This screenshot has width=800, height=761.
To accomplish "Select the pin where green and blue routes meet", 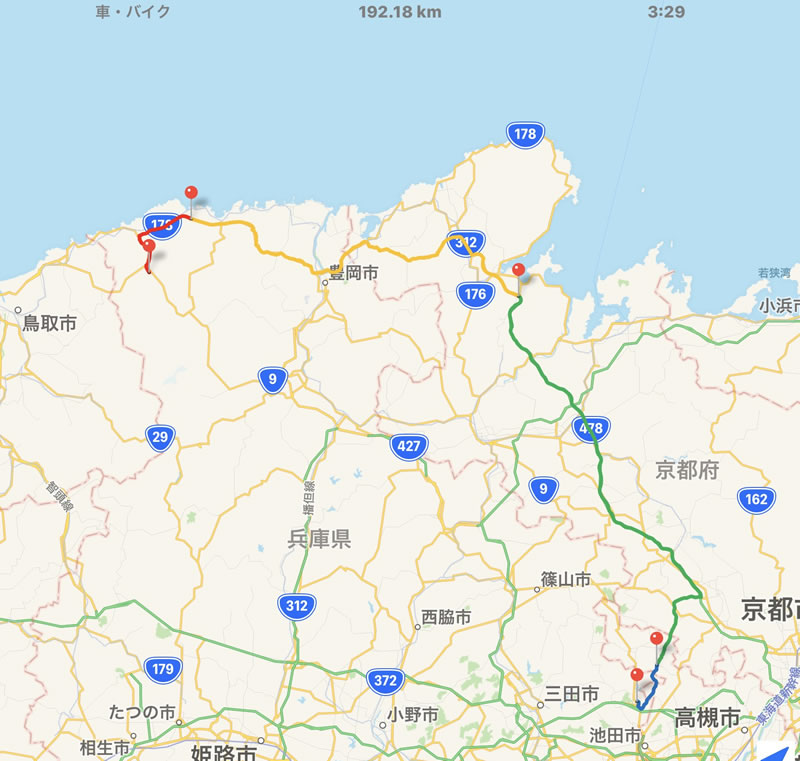I will (x=656, y=638).
